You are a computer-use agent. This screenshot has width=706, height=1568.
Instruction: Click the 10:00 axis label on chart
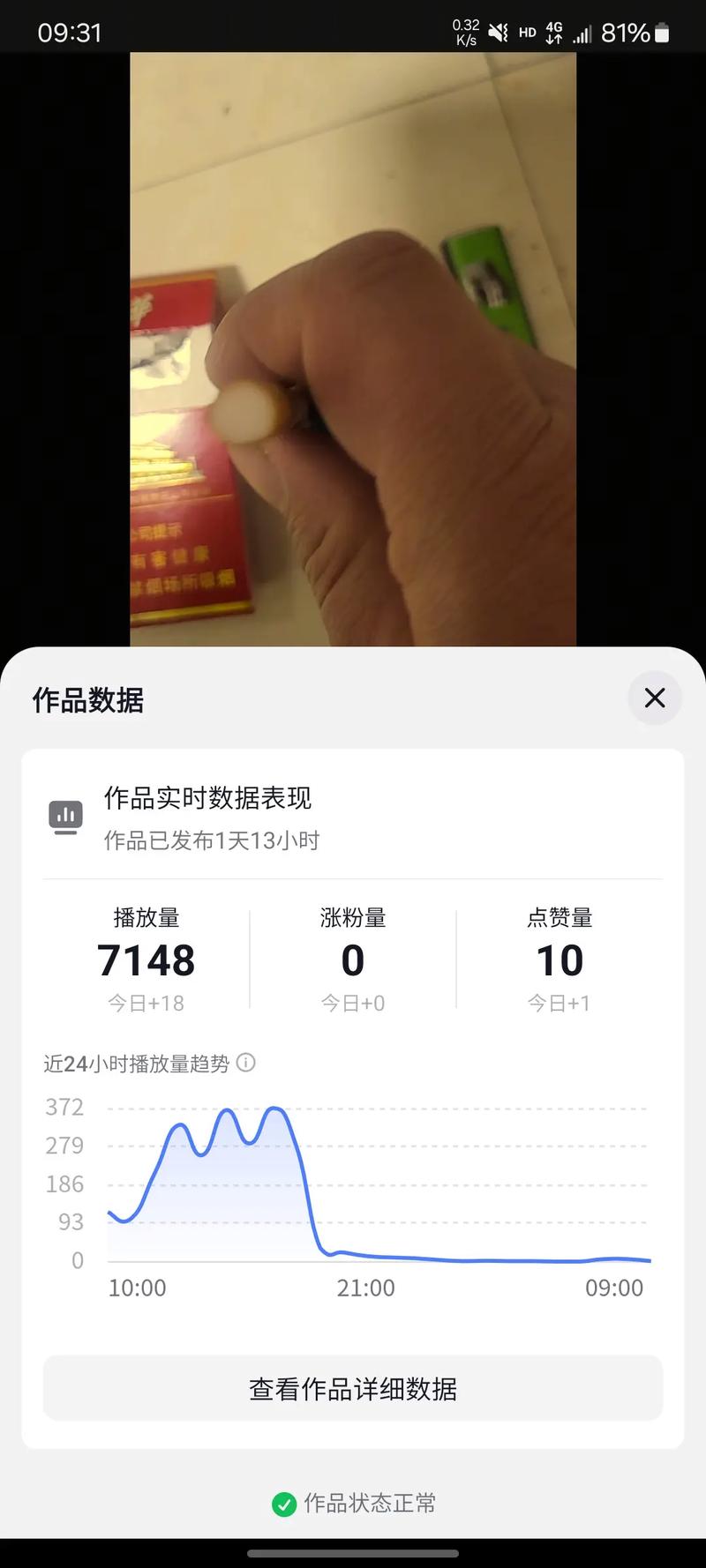point(138,1288)
